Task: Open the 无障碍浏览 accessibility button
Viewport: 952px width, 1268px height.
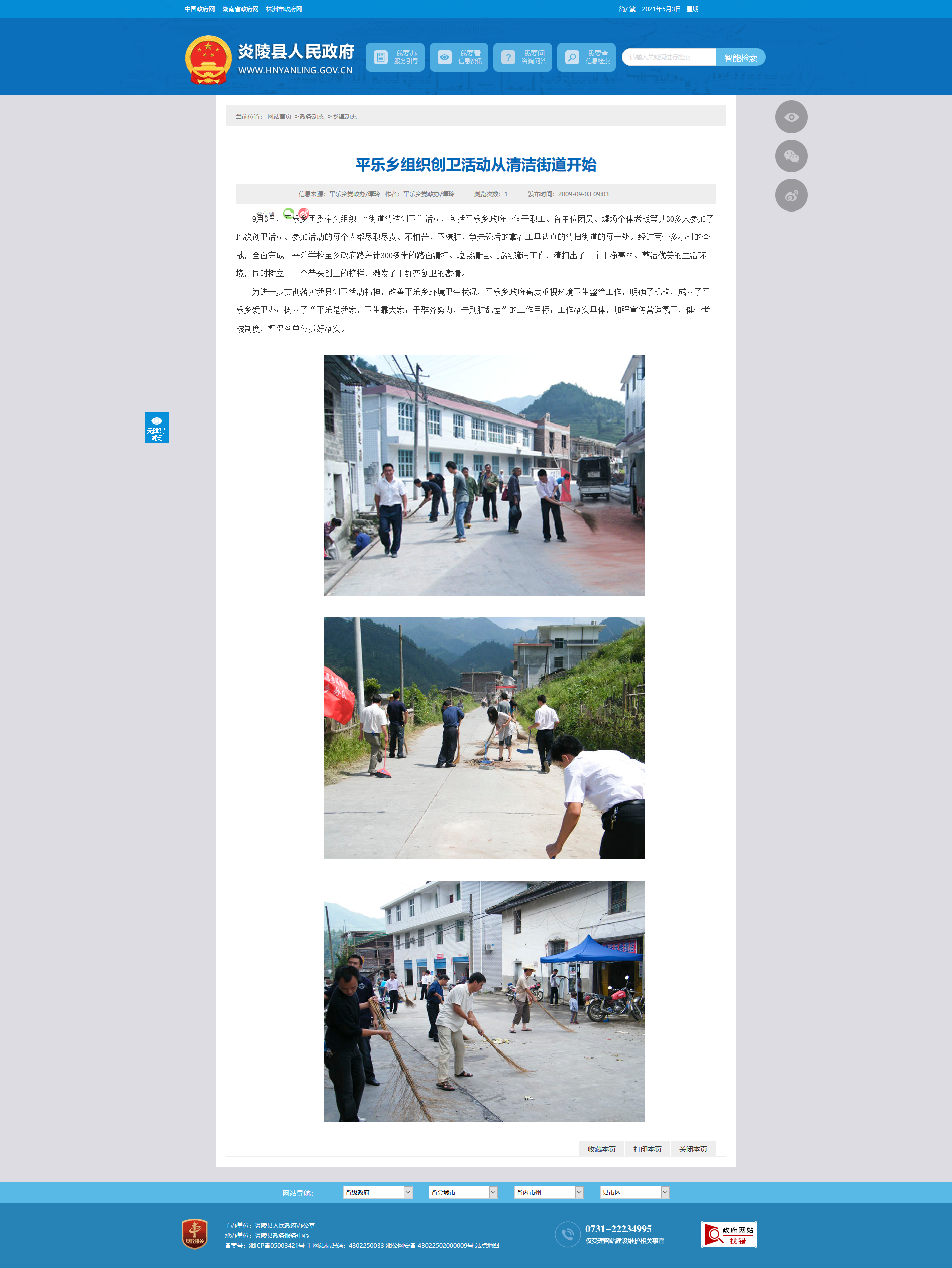Action: coord(156,428)
